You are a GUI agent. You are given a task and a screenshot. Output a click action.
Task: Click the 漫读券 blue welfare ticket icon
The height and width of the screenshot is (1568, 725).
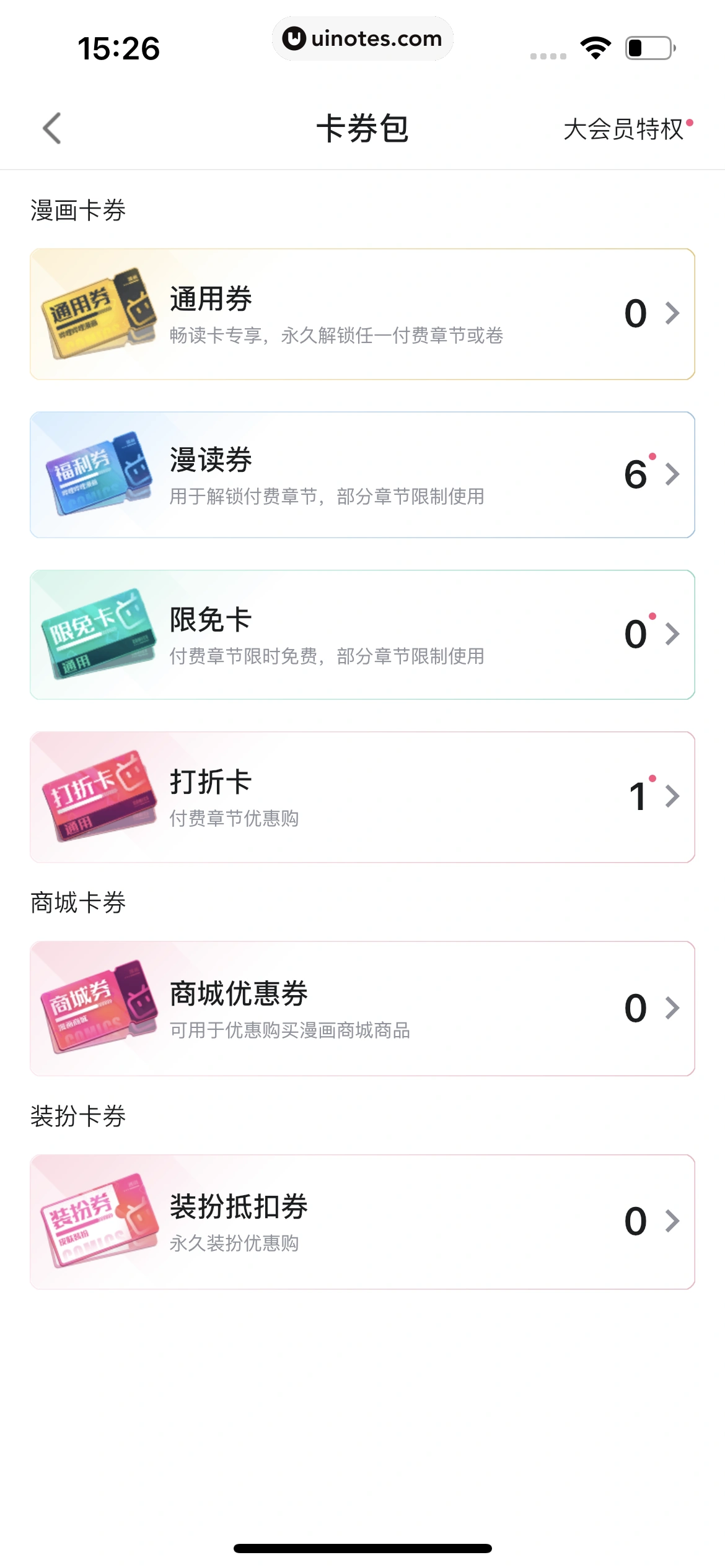(x=96, y=474)
